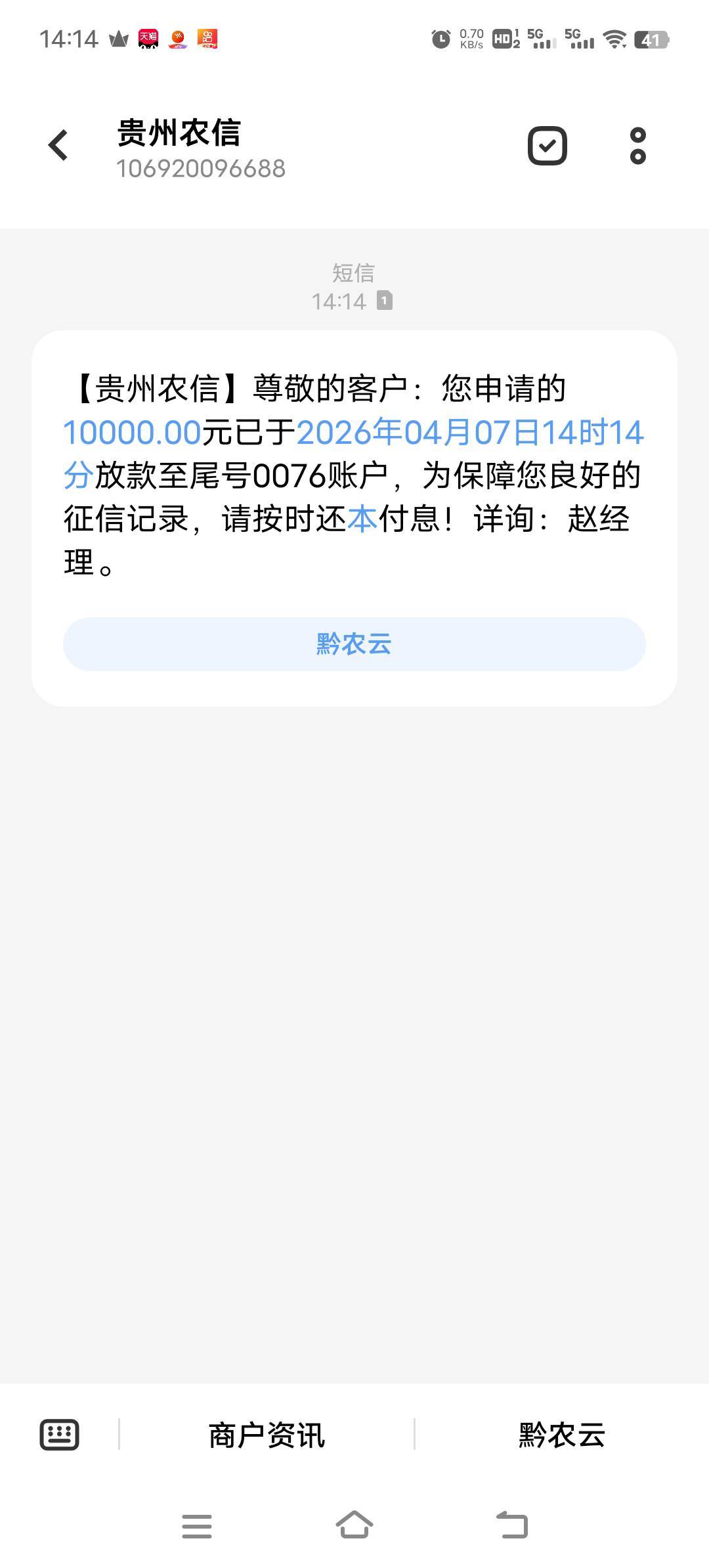Go back to the message list
Viewport: 709px width, 1568px height.
coord(58,145)
